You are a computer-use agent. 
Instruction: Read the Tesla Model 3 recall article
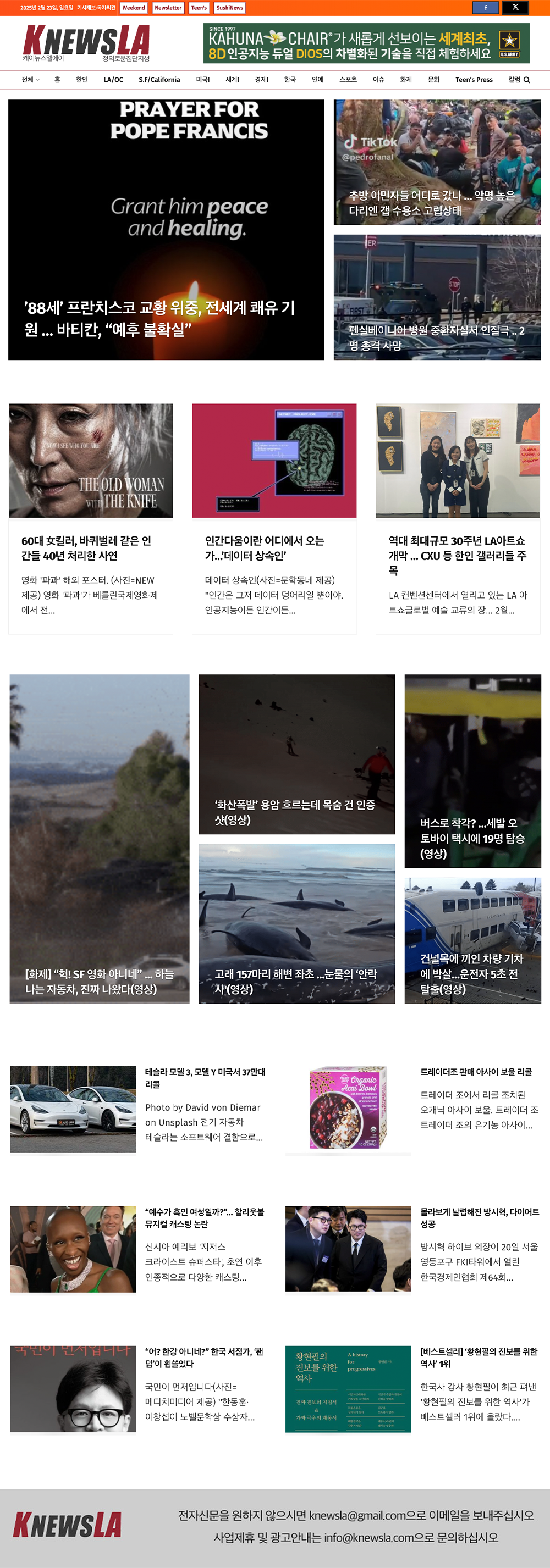205,1077
